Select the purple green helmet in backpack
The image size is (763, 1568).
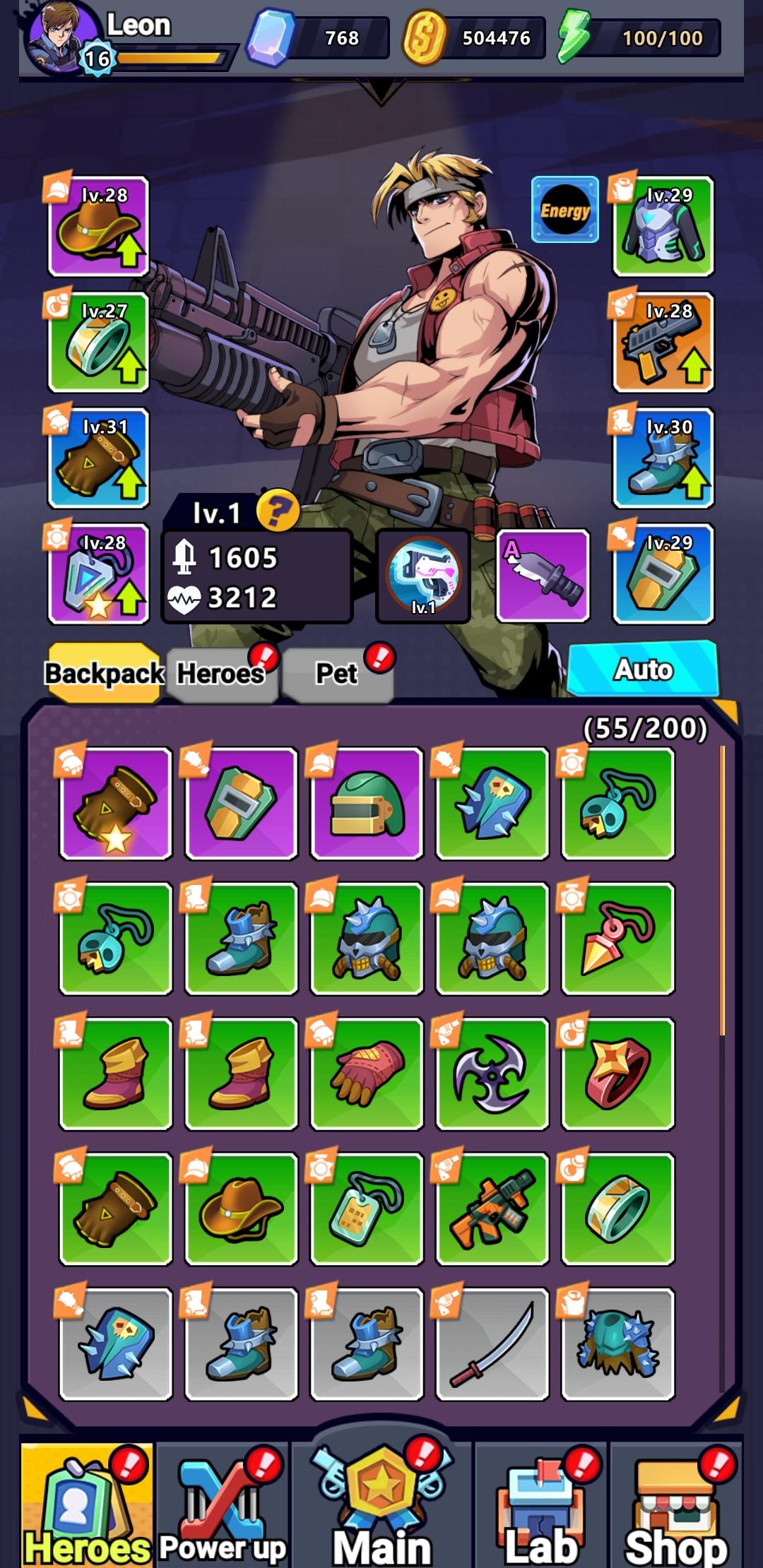(367, 804)
